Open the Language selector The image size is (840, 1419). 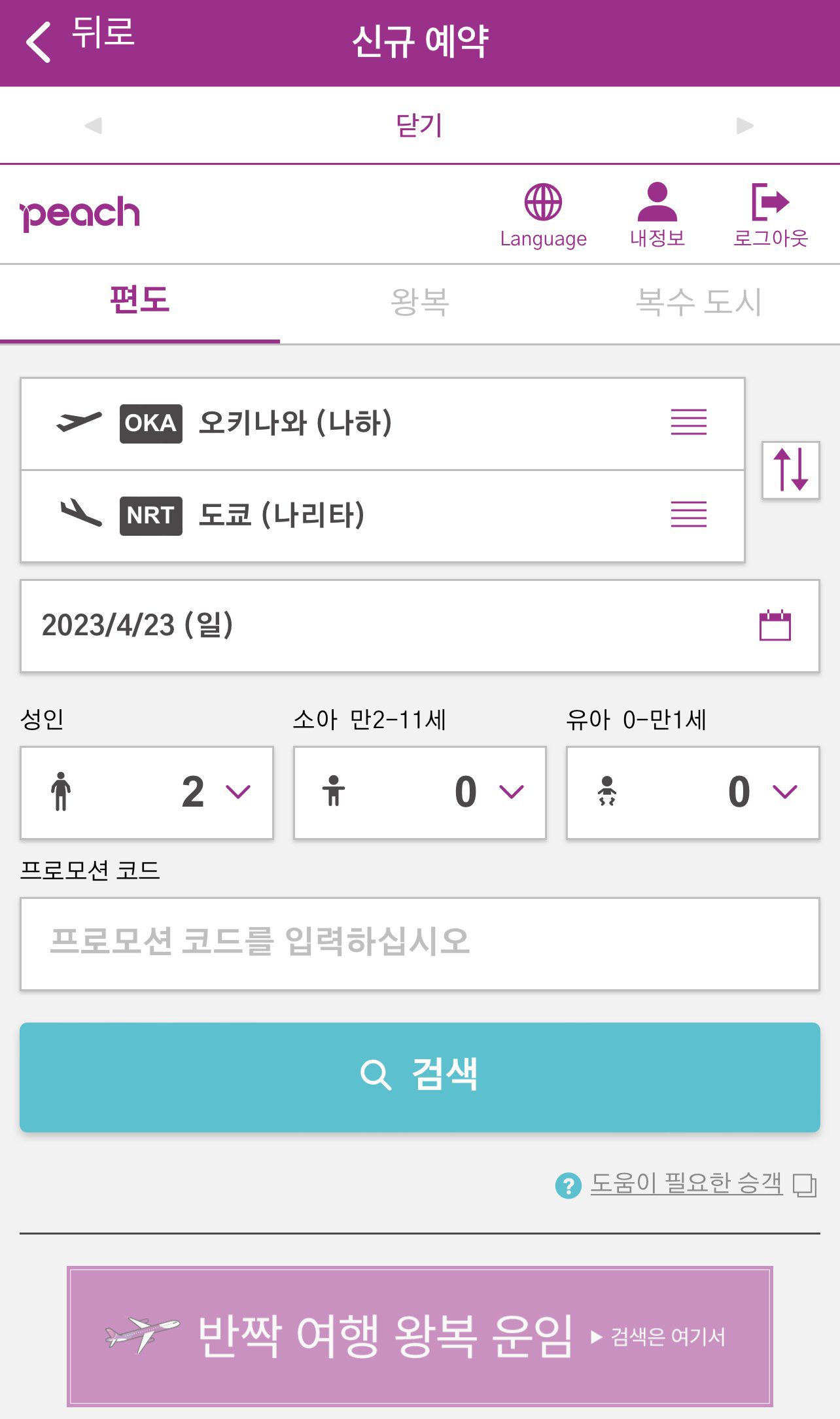543,215
